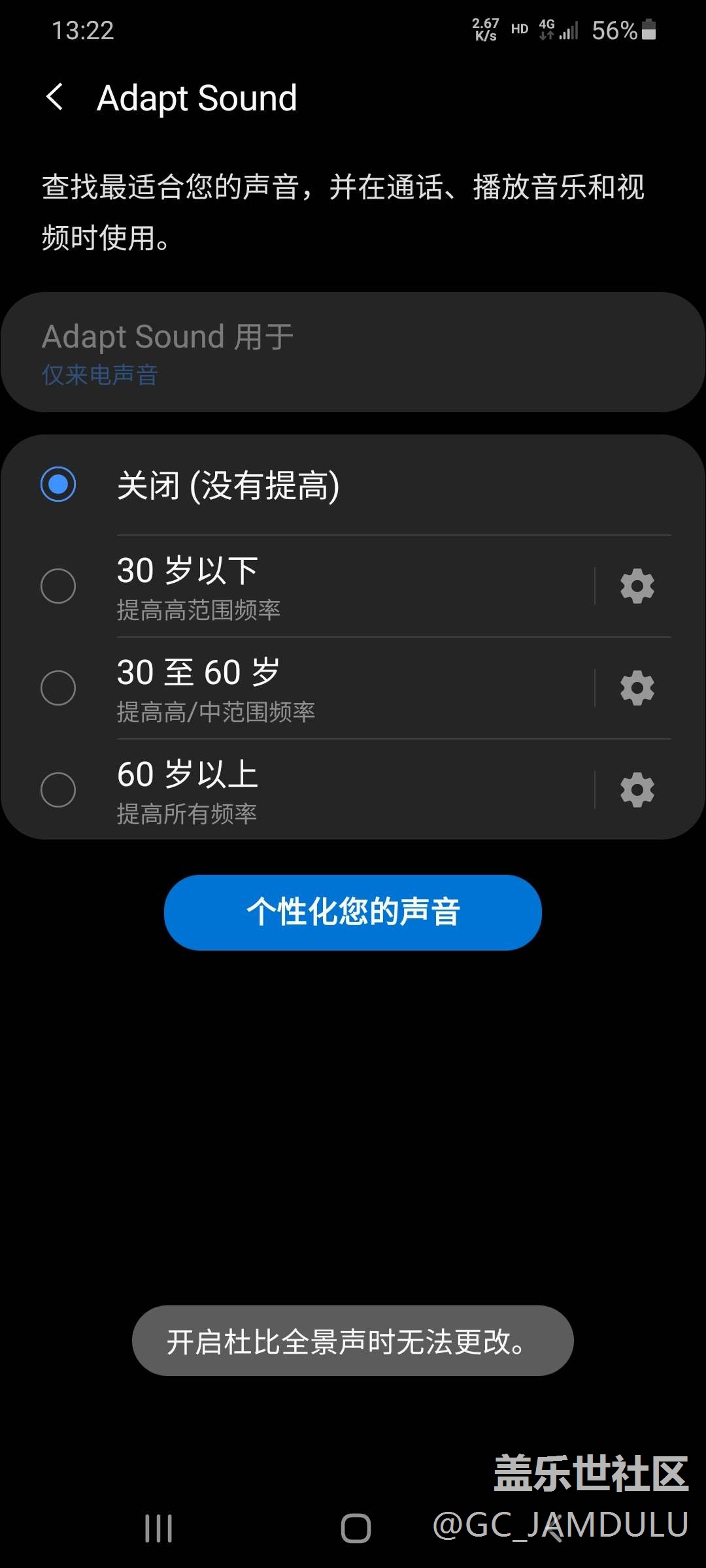The height and width of the screenshot is (1568, 706).
Task: Go to the home screen
Action: 356,1529
